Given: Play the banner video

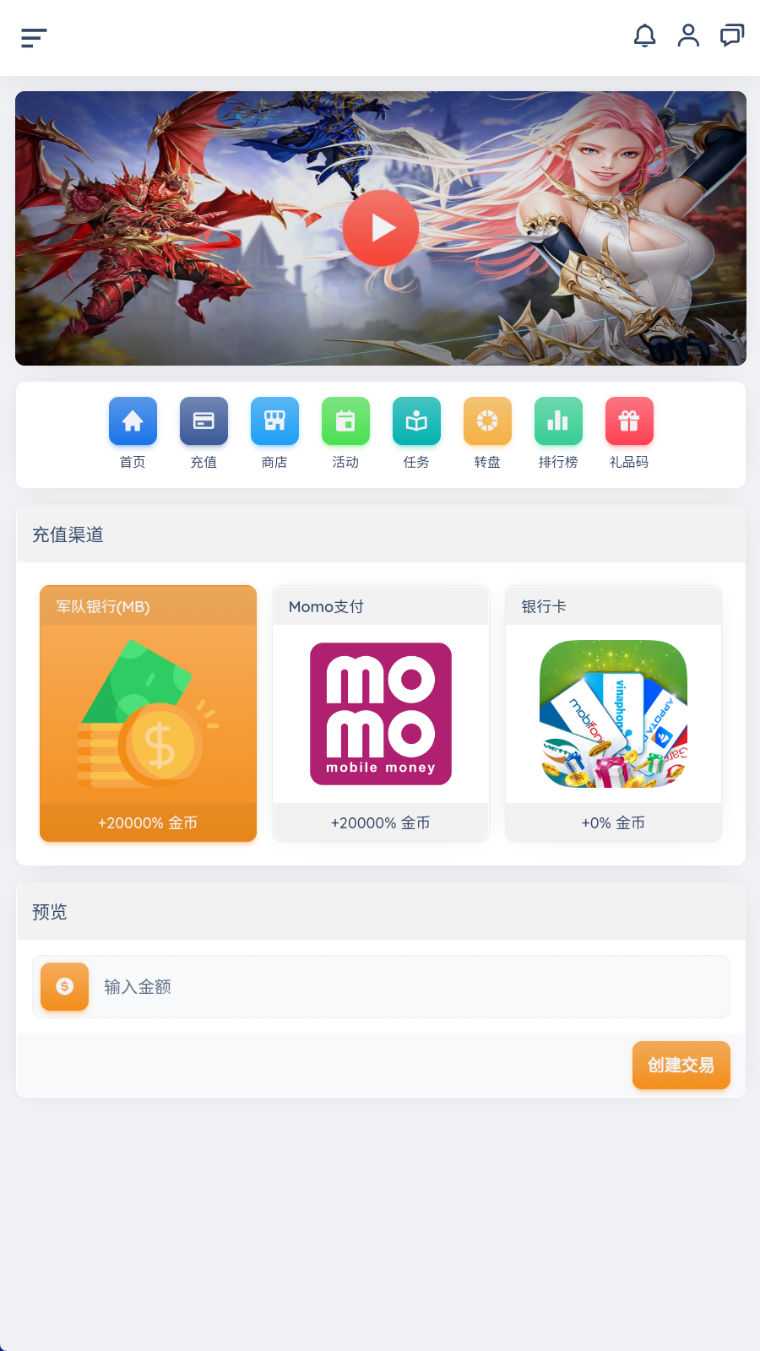Looking at the screenshot, I should pyautogui.click(x=380, y=228).
